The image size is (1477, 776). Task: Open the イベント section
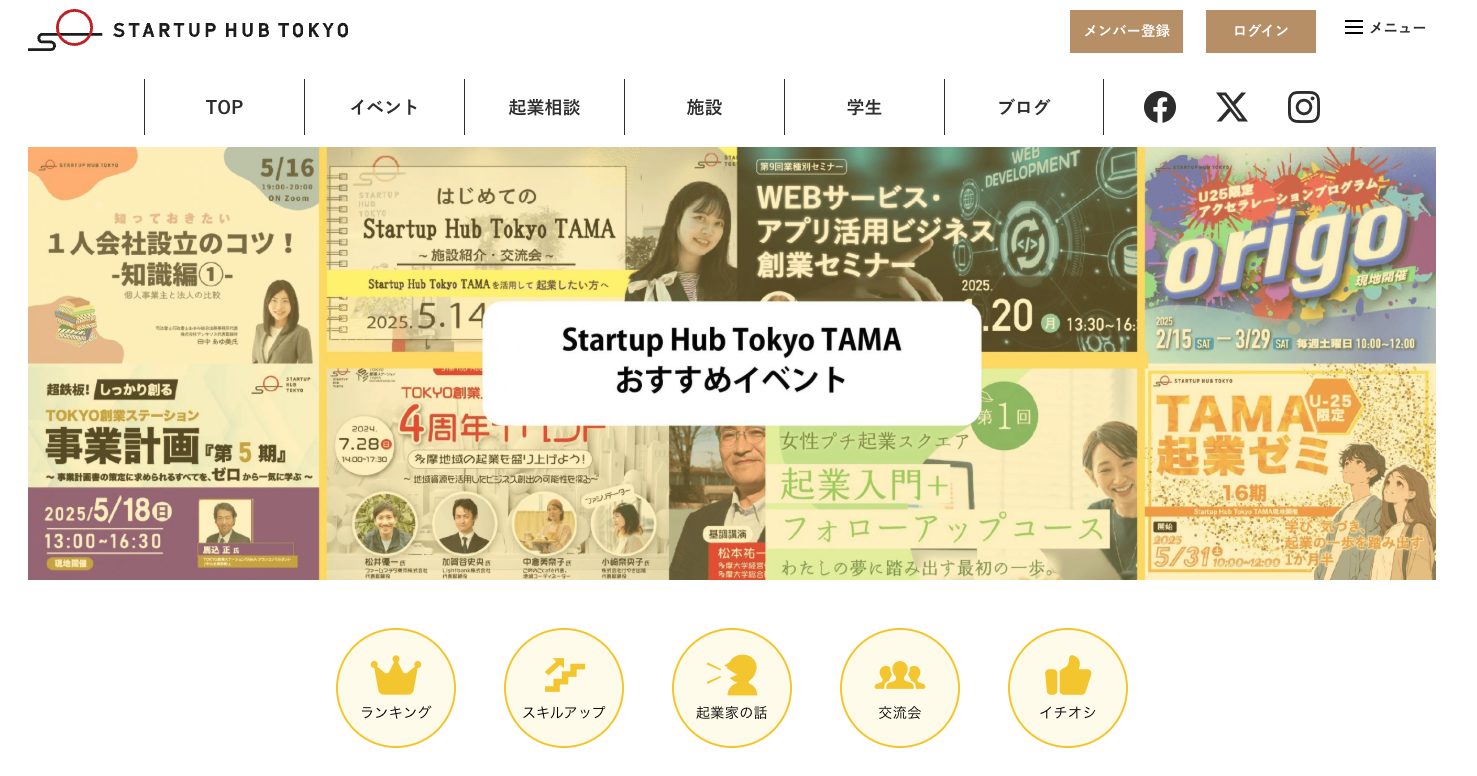click(x=384, y=107)
